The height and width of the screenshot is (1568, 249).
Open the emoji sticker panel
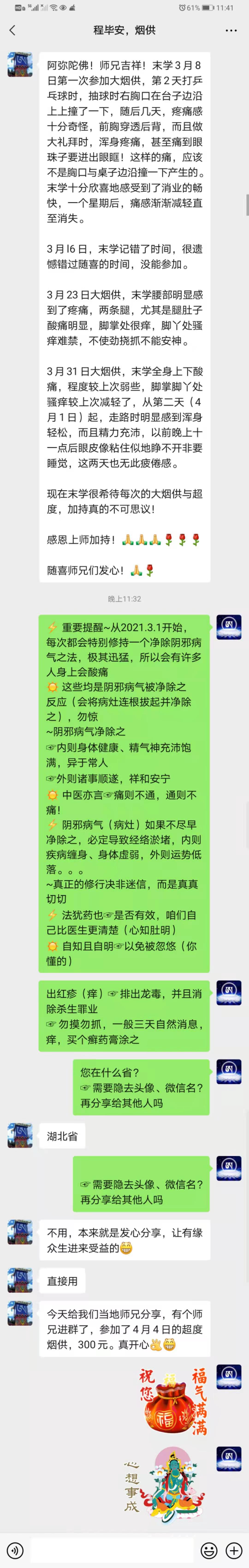click(x=209, y=1550)
